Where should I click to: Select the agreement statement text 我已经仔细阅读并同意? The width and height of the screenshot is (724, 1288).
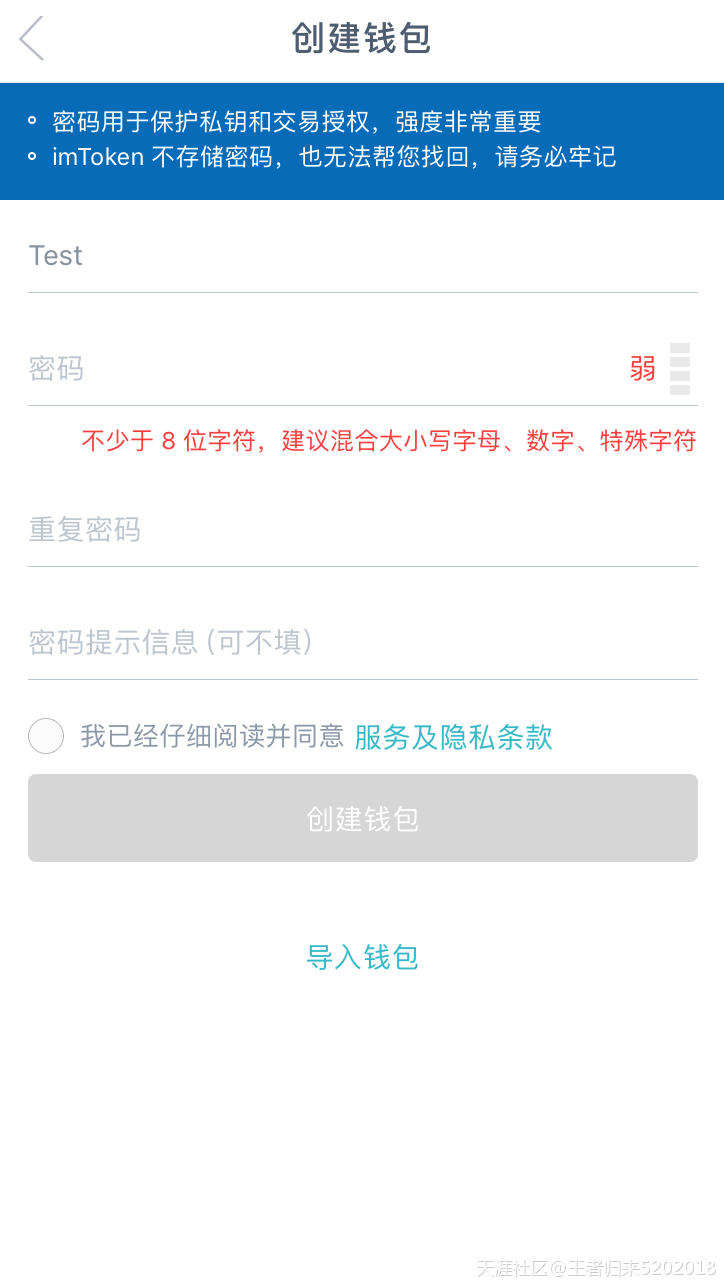[x=210, y=735]
